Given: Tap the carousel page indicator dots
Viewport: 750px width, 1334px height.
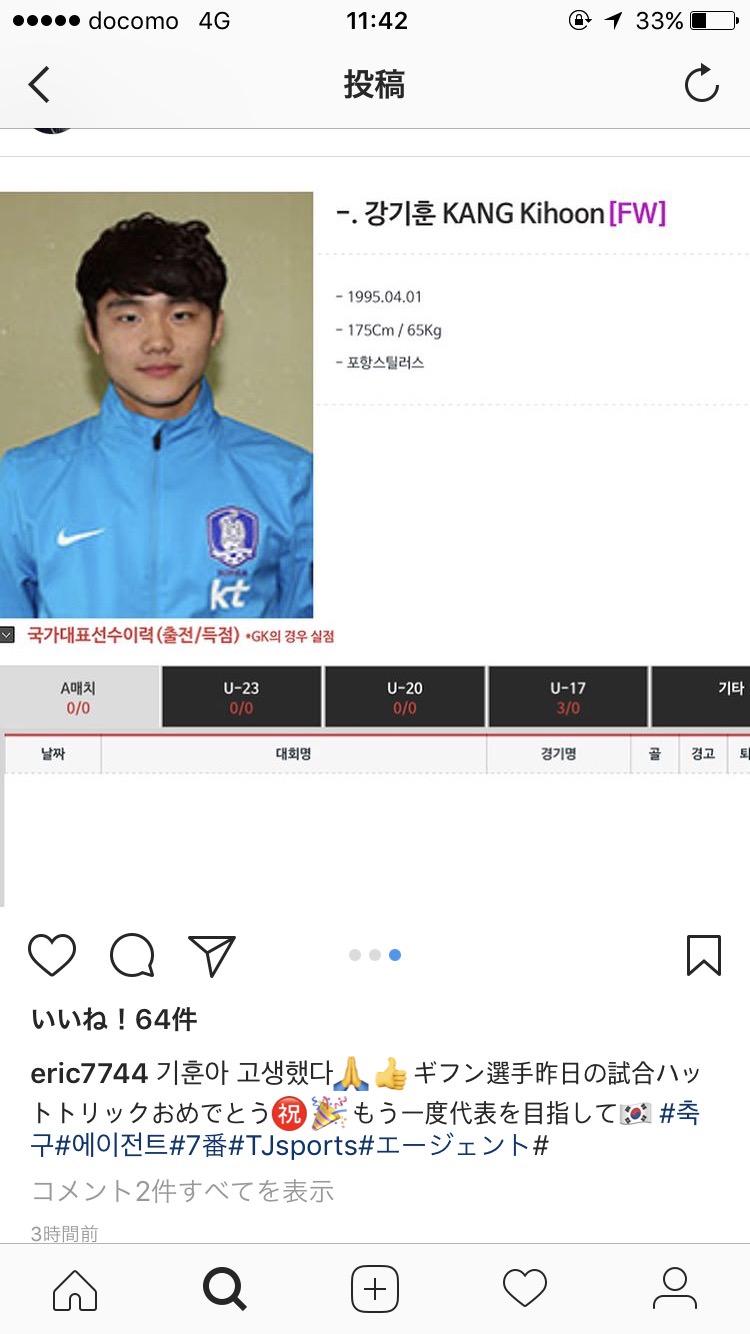Looking at the screenshot, I should pos(375,955).
